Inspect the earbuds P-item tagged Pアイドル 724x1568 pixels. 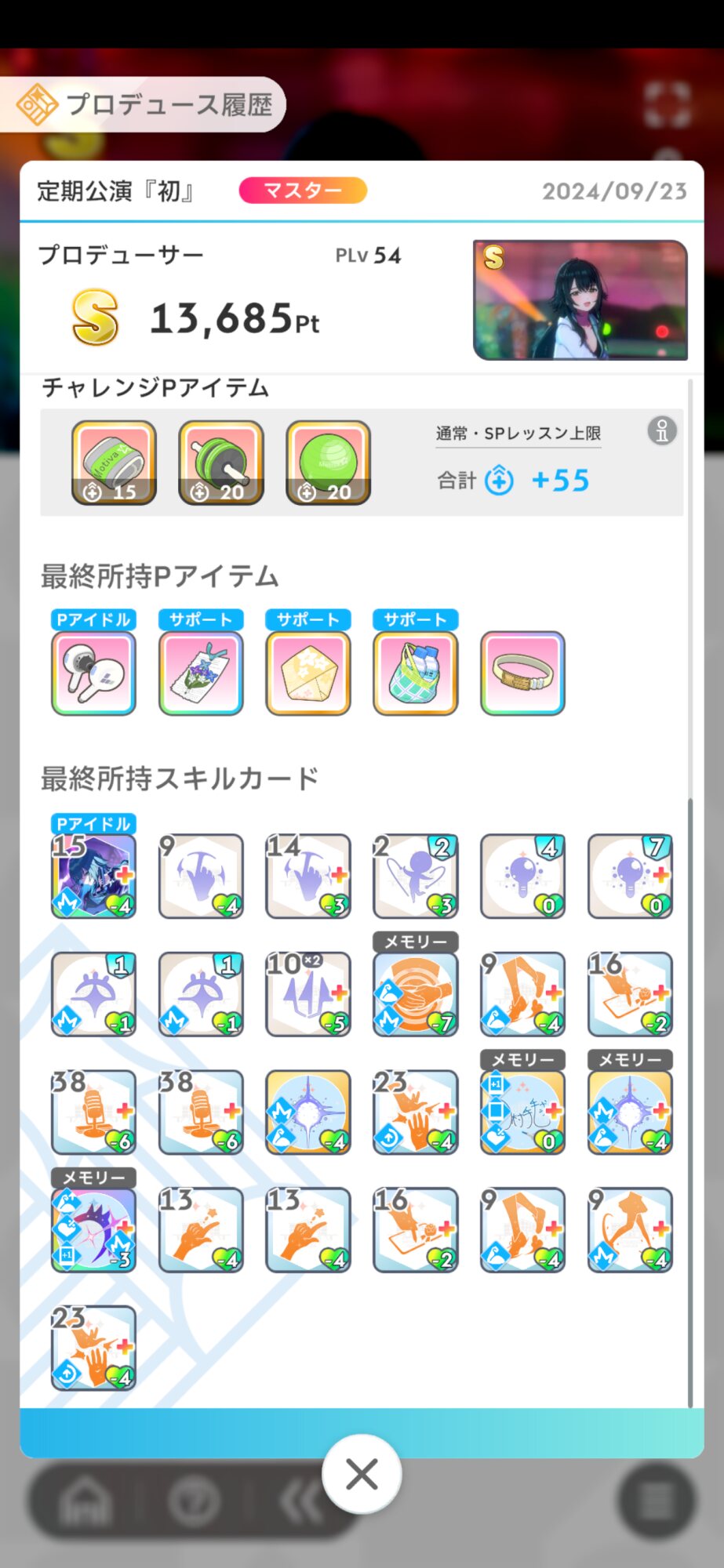pyautogui.click(x=93, y=673)
